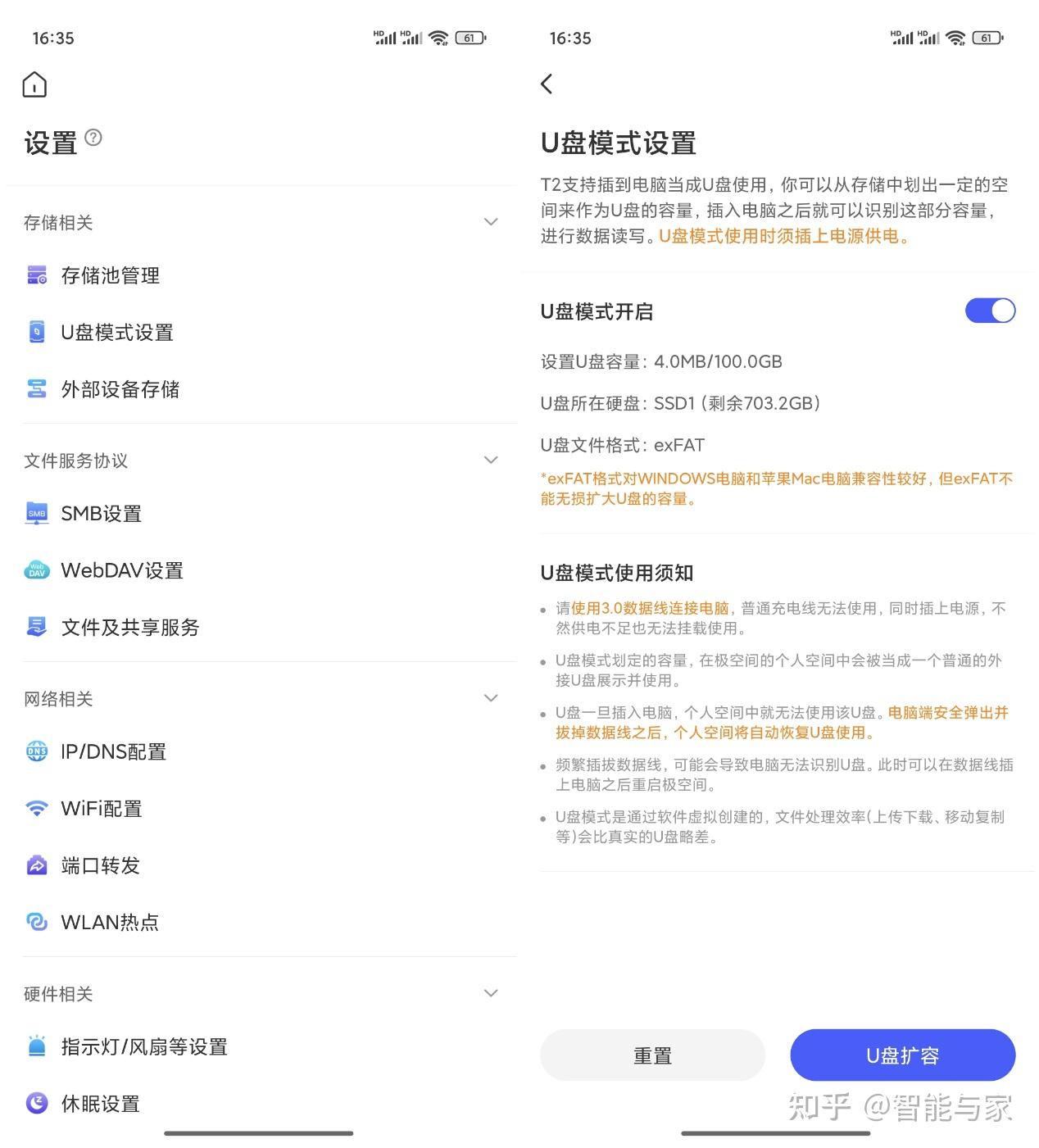Open the 端口转发 settings icon
This screenshot has height=1148, width=1039.
(x=36, y=865)
